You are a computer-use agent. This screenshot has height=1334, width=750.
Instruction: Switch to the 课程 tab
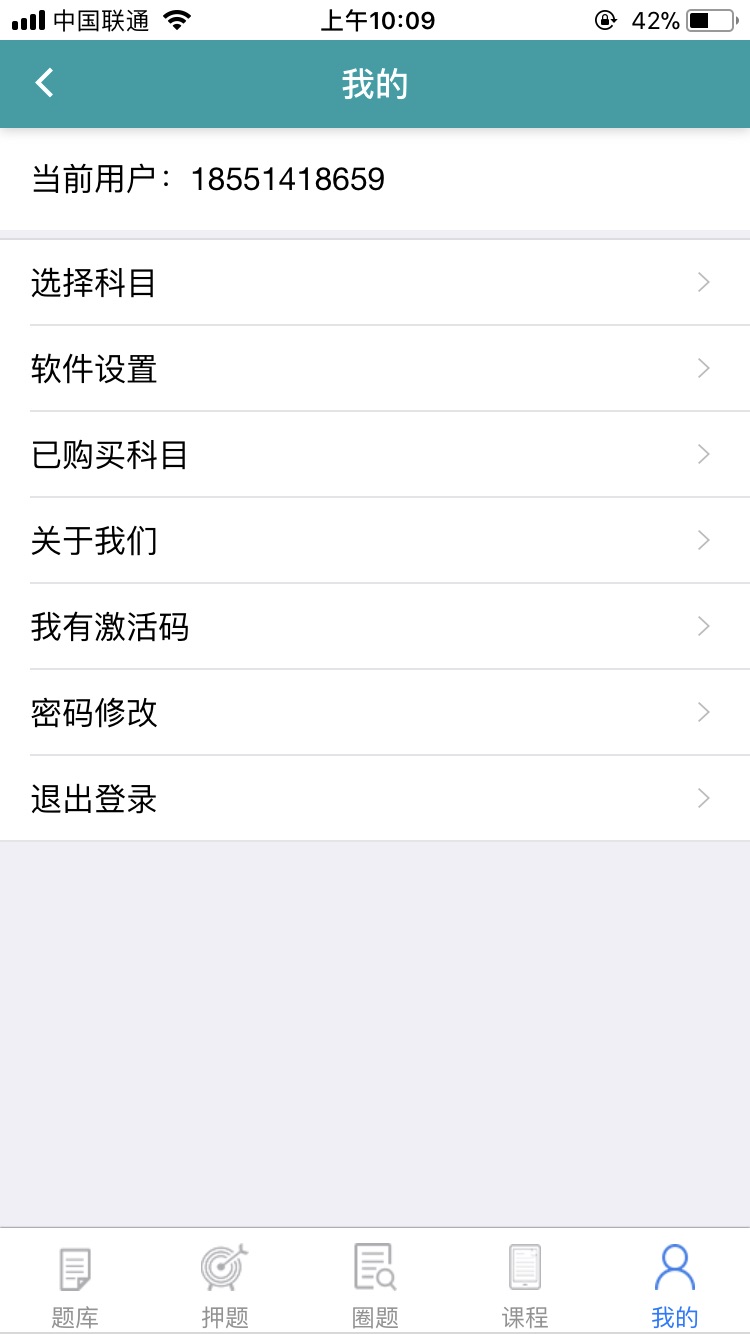coord(525,1284)
